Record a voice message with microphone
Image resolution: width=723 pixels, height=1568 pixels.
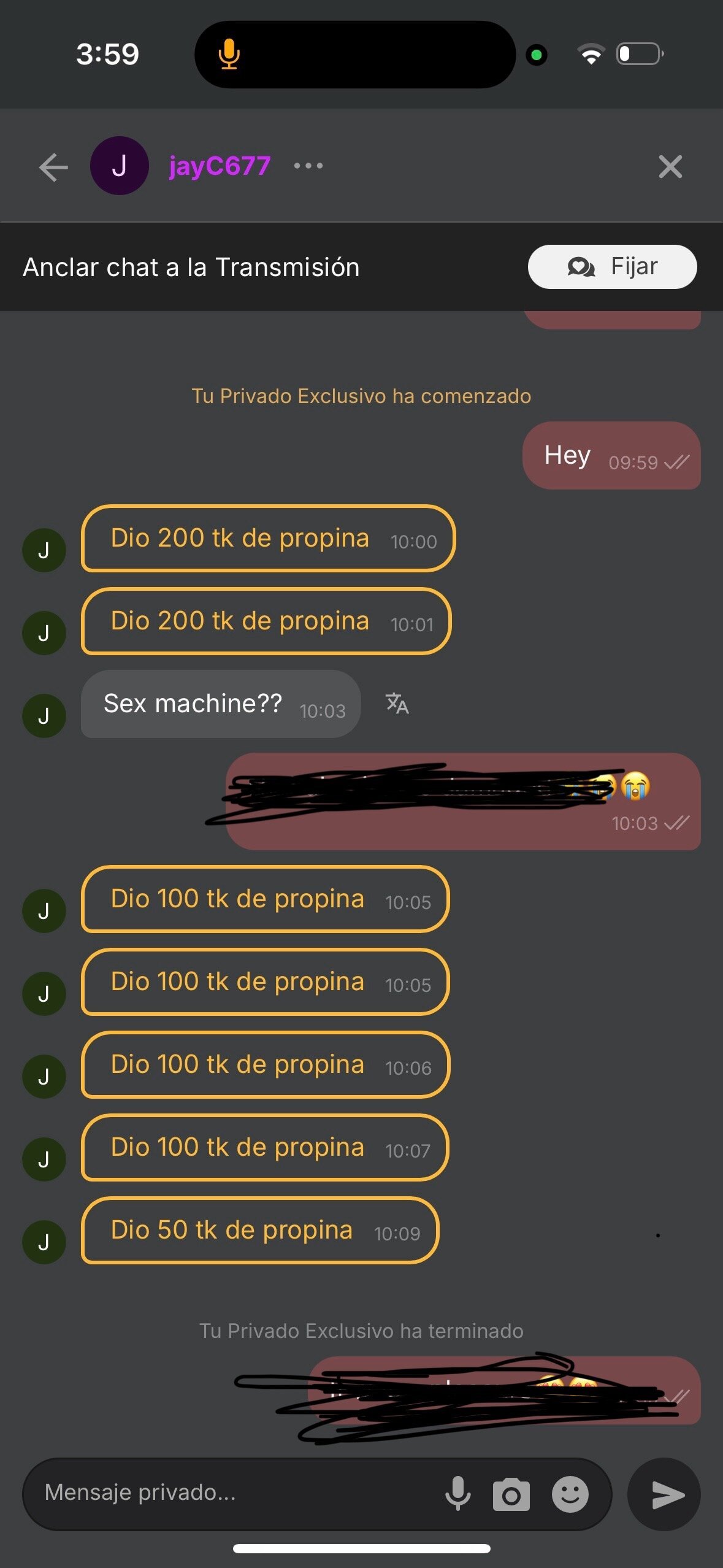point(457,1493)
